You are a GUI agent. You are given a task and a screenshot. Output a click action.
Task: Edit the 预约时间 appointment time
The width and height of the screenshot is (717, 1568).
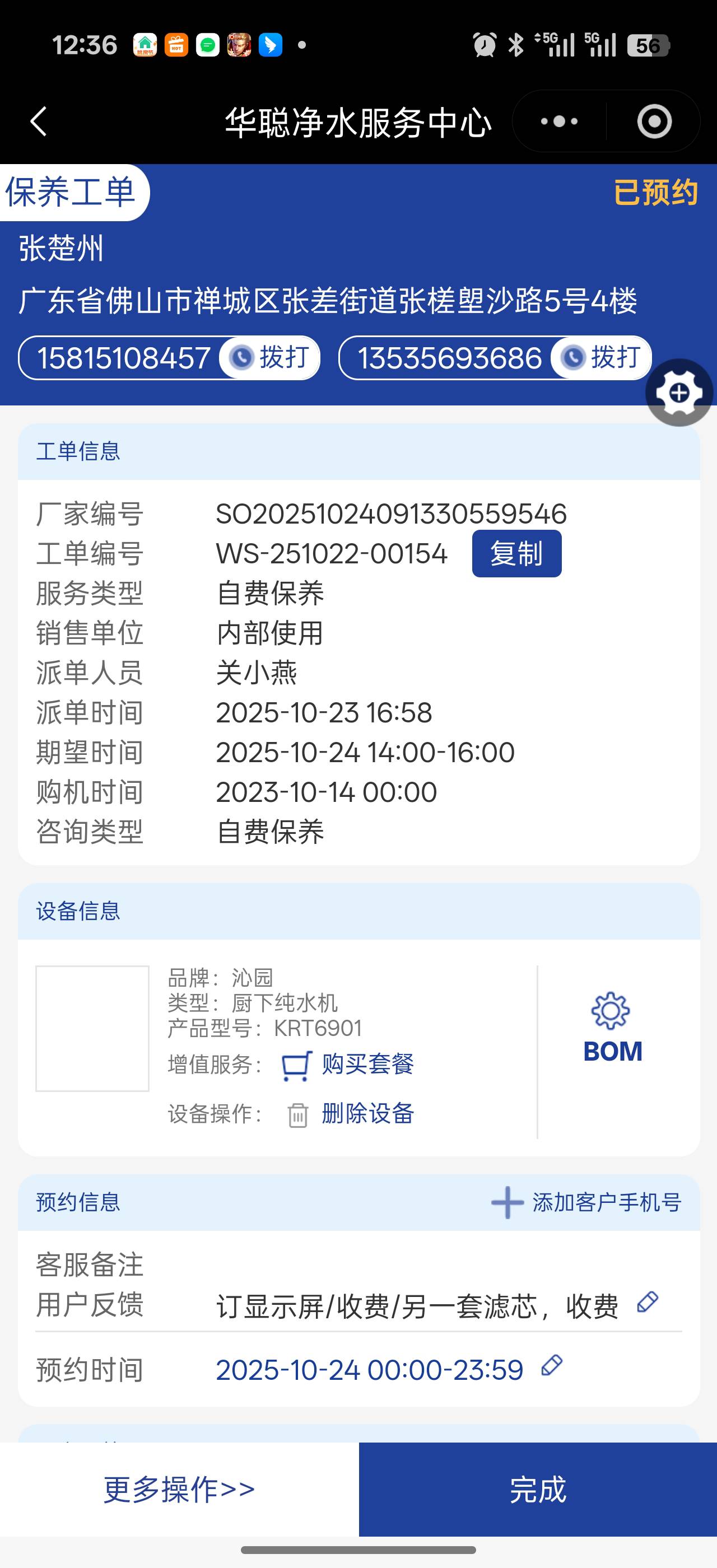tap(551, 1365)
